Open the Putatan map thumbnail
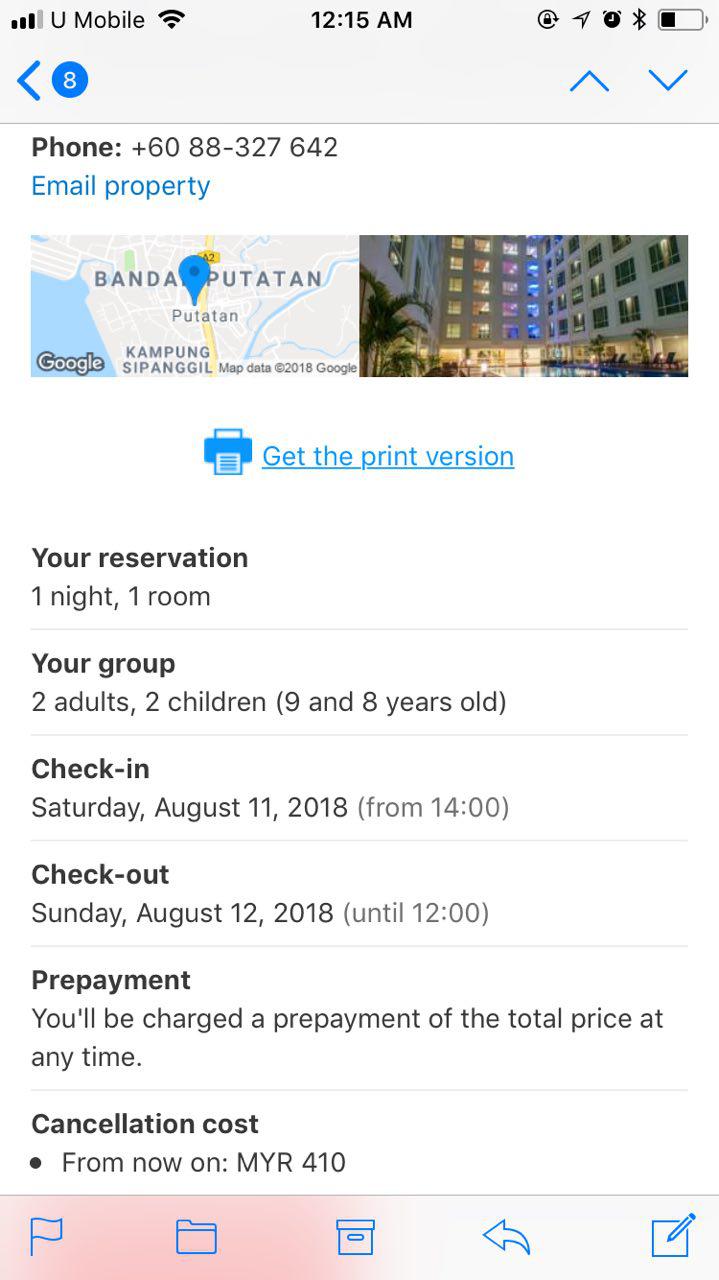The height and width of the screenshot is (1280, 719). 194,306
